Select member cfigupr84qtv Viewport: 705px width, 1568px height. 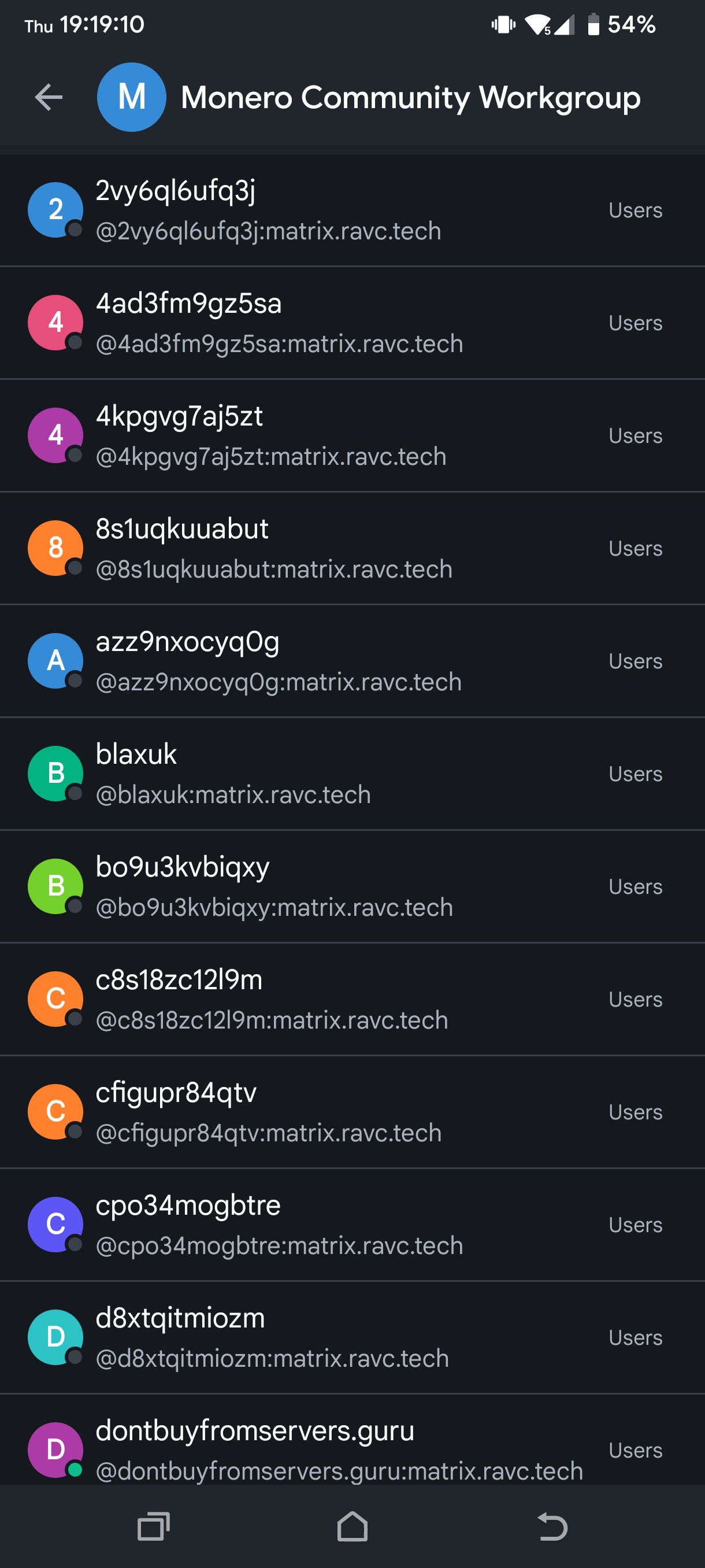pos(352,1111)
